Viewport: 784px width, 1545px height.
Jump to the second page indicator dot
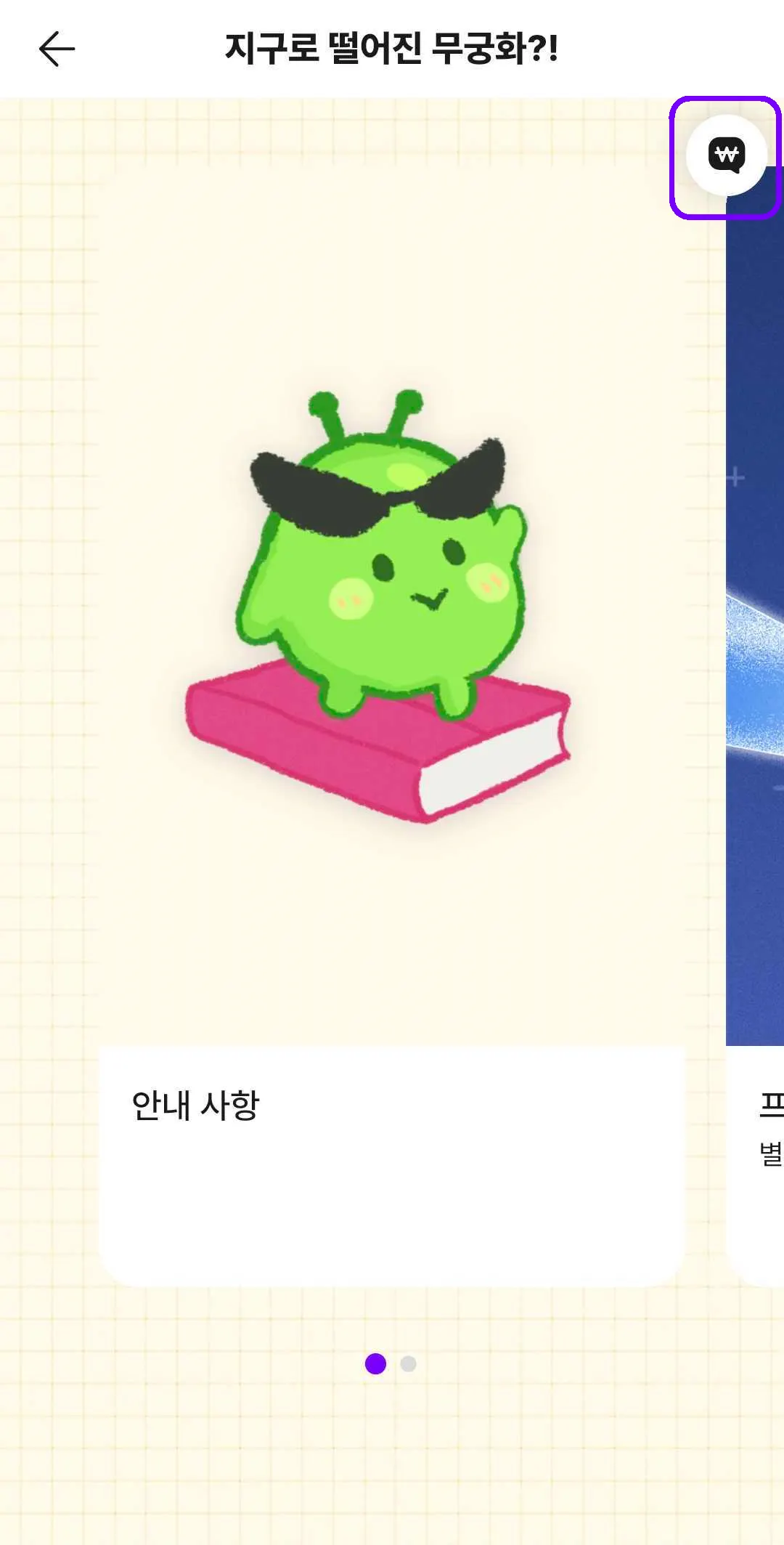pos(409,1363)
